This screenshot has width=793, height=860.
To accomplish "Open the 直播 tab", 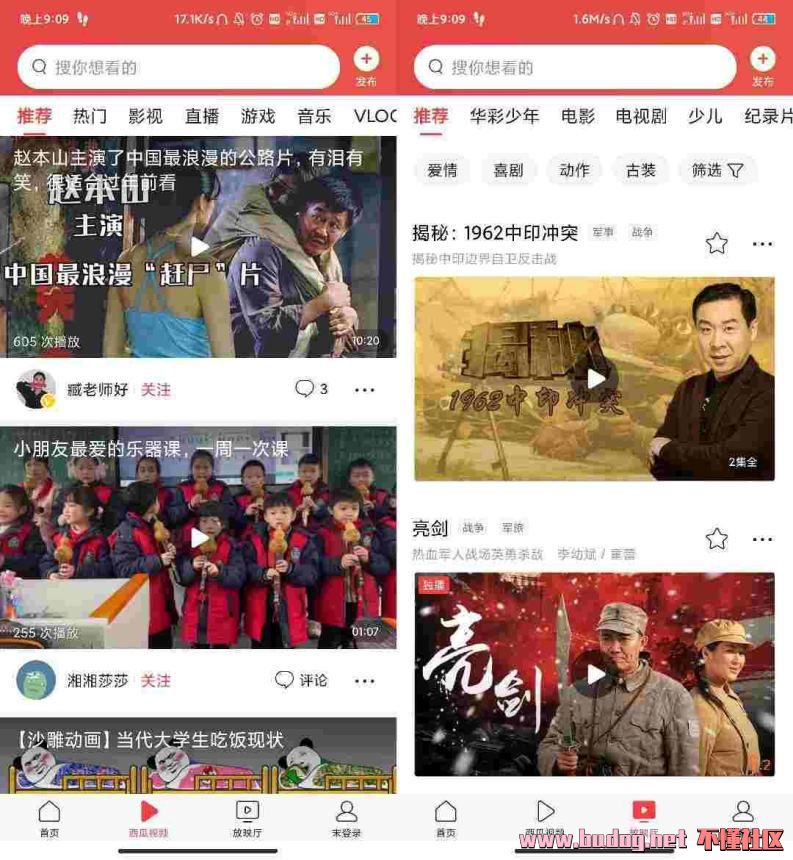I will (x=202, y=116).
